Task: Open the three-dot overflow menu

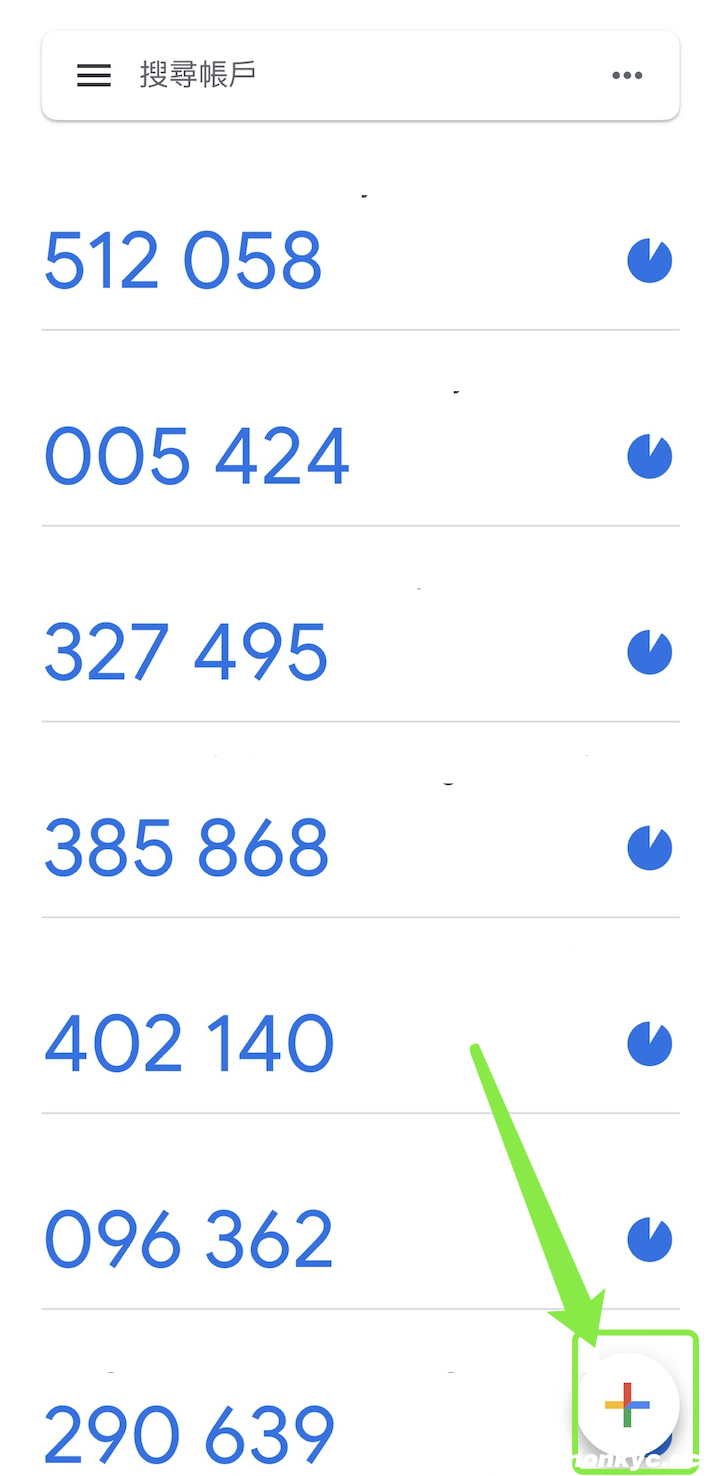Action: (x=627, y=76)
